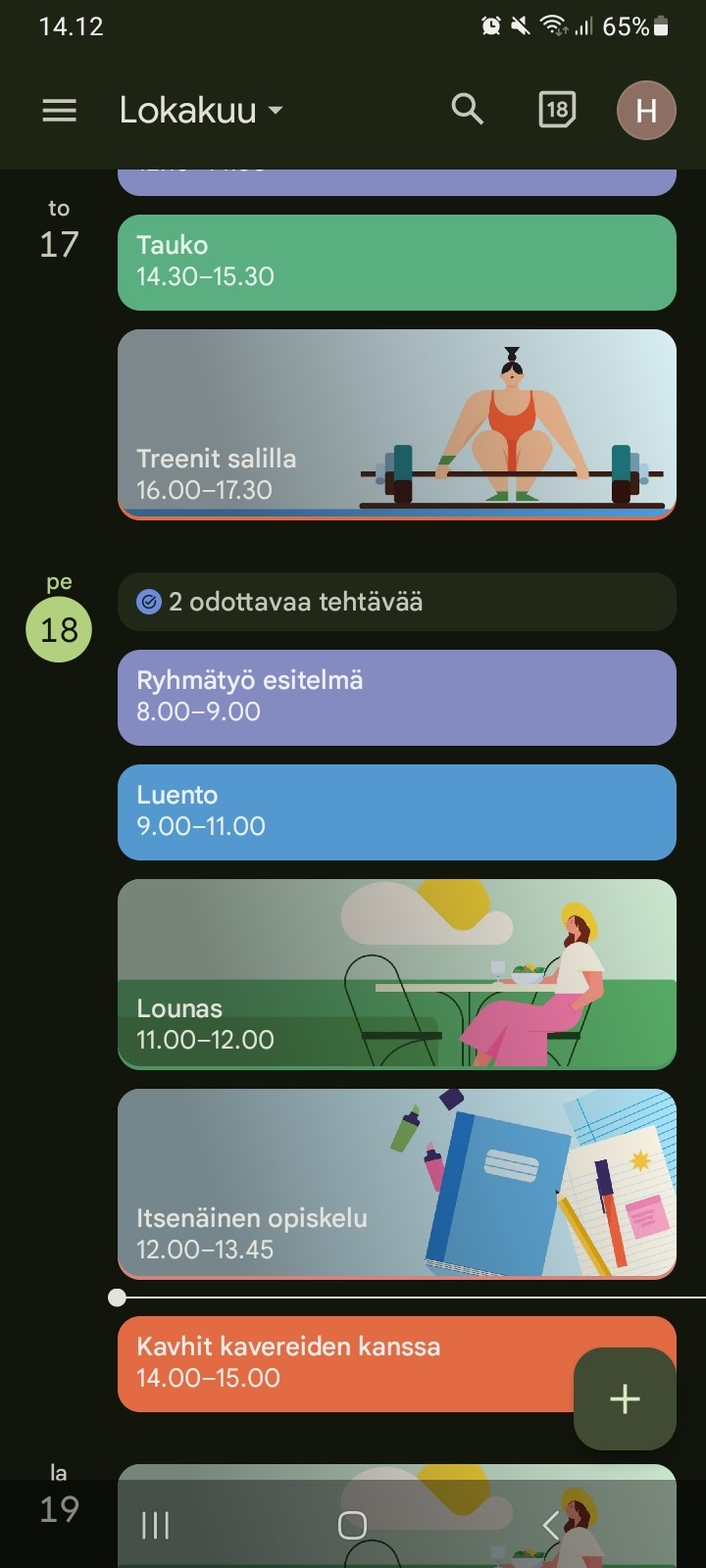Open the Luento event
The height and width of the screenshot is (1568, 706).
tap(396, 811)
